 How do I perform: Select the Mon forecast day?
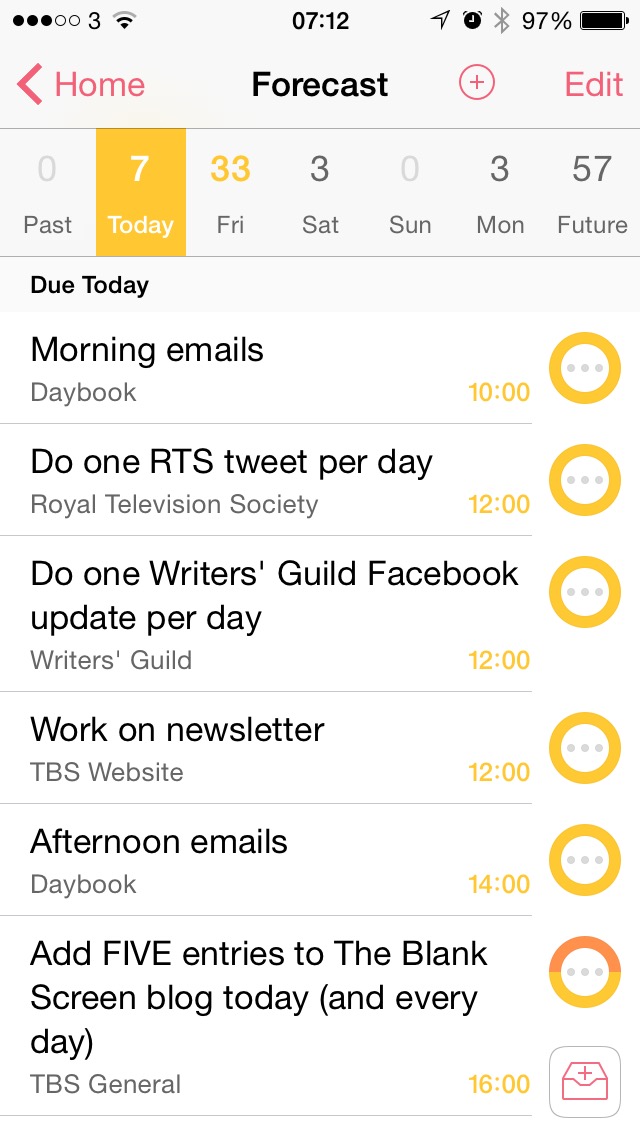coord(499,193)
